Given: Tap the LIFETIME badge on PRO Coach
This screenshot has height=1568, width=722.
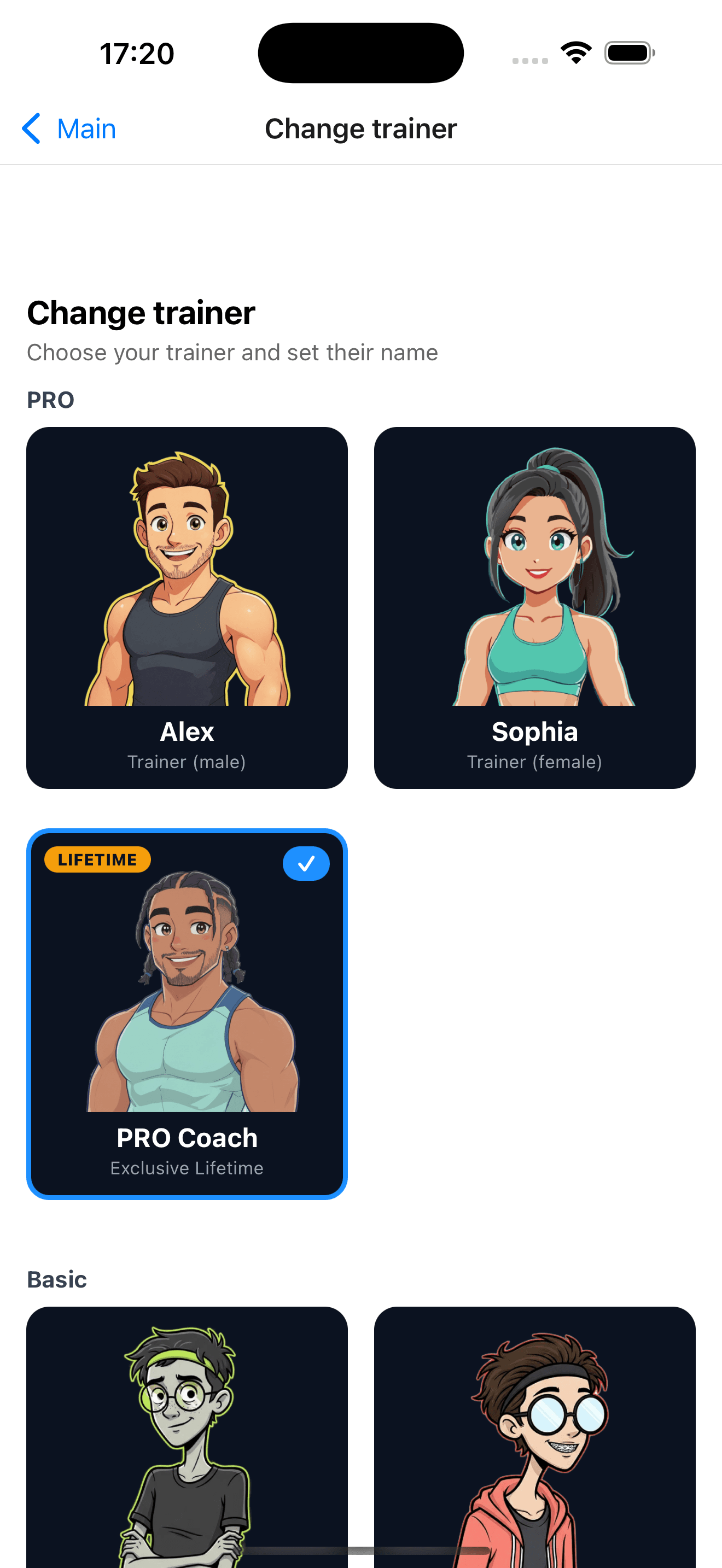Looking at the screenshot, I should (97, 859).
